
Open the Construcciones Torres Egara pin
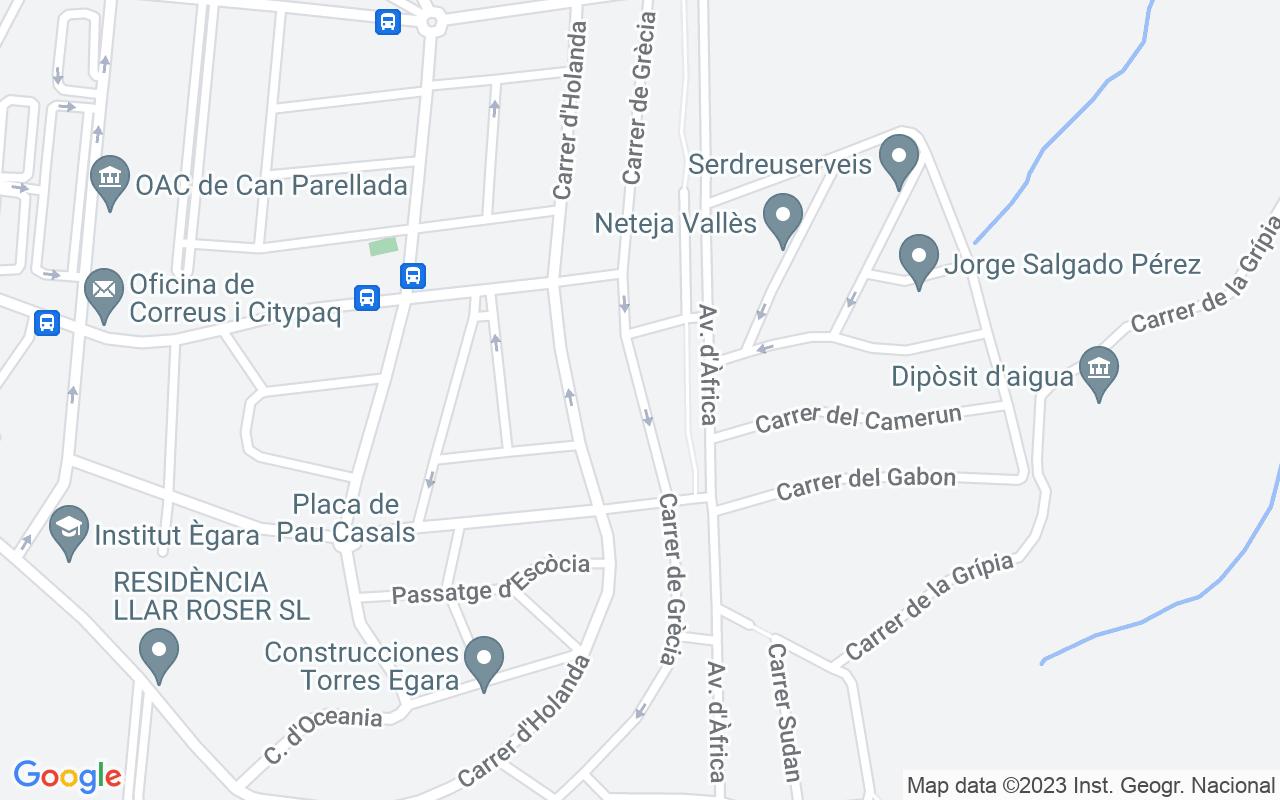tap(484, 661)
